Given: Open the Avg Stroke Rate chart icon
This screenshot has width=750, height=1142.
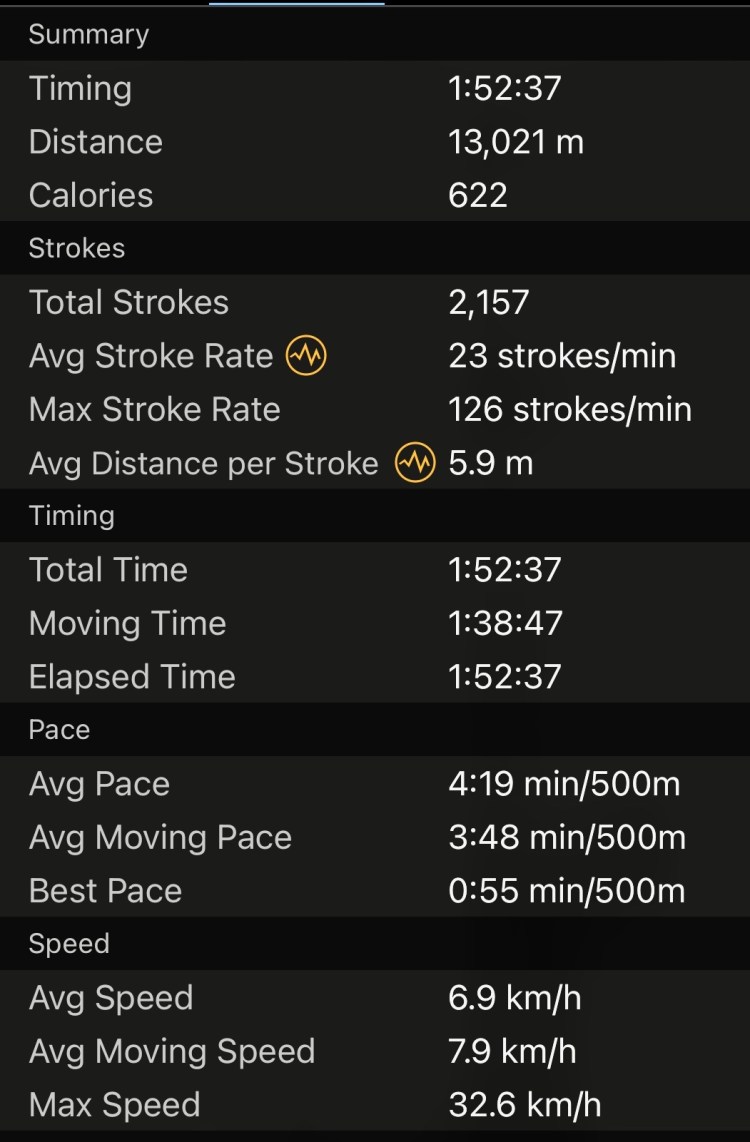Looking at the screenshot, I should tap(306, 356).
